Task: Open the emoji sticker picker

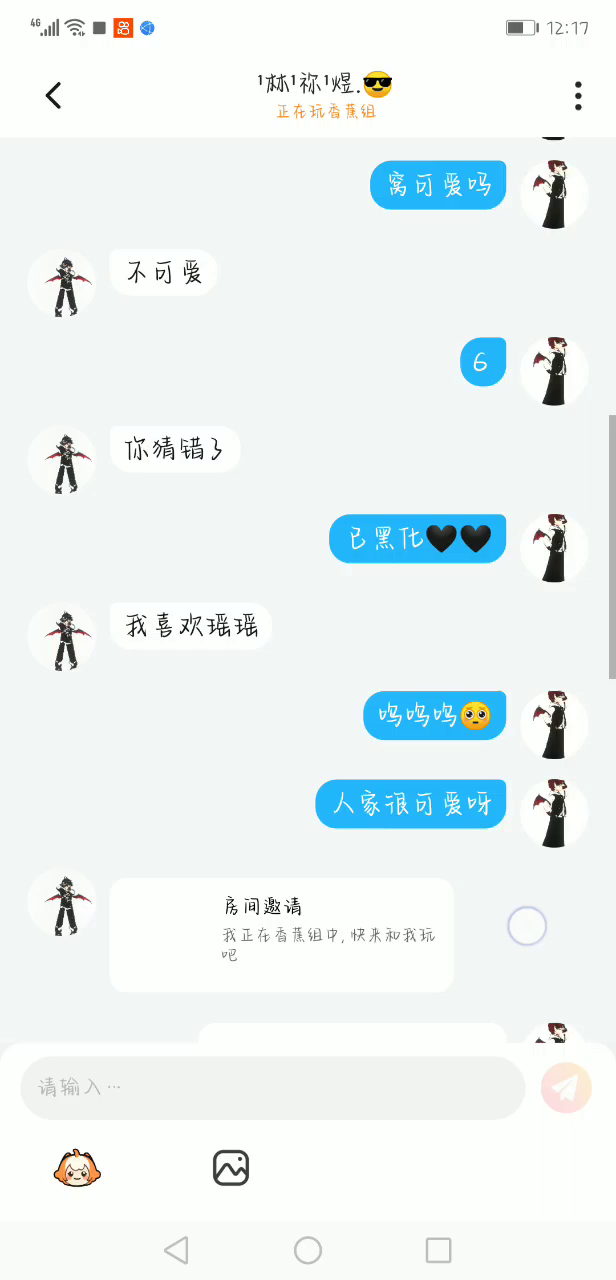Action: [x=77, y=1168]
